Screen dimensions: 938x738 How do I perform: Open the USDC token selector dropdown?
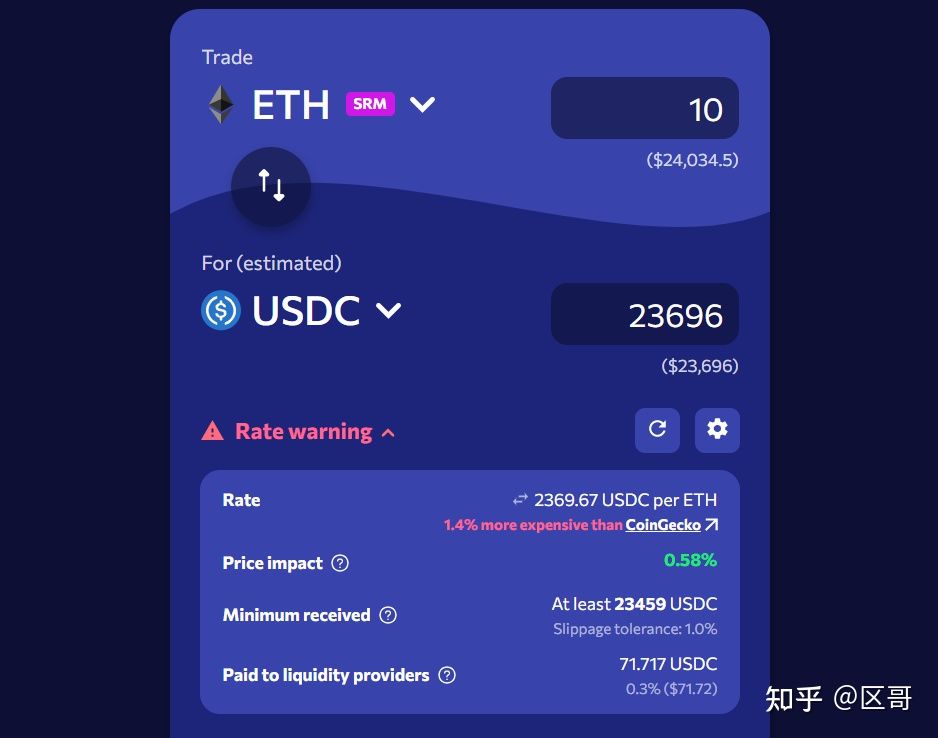click(x=388, y=311)
